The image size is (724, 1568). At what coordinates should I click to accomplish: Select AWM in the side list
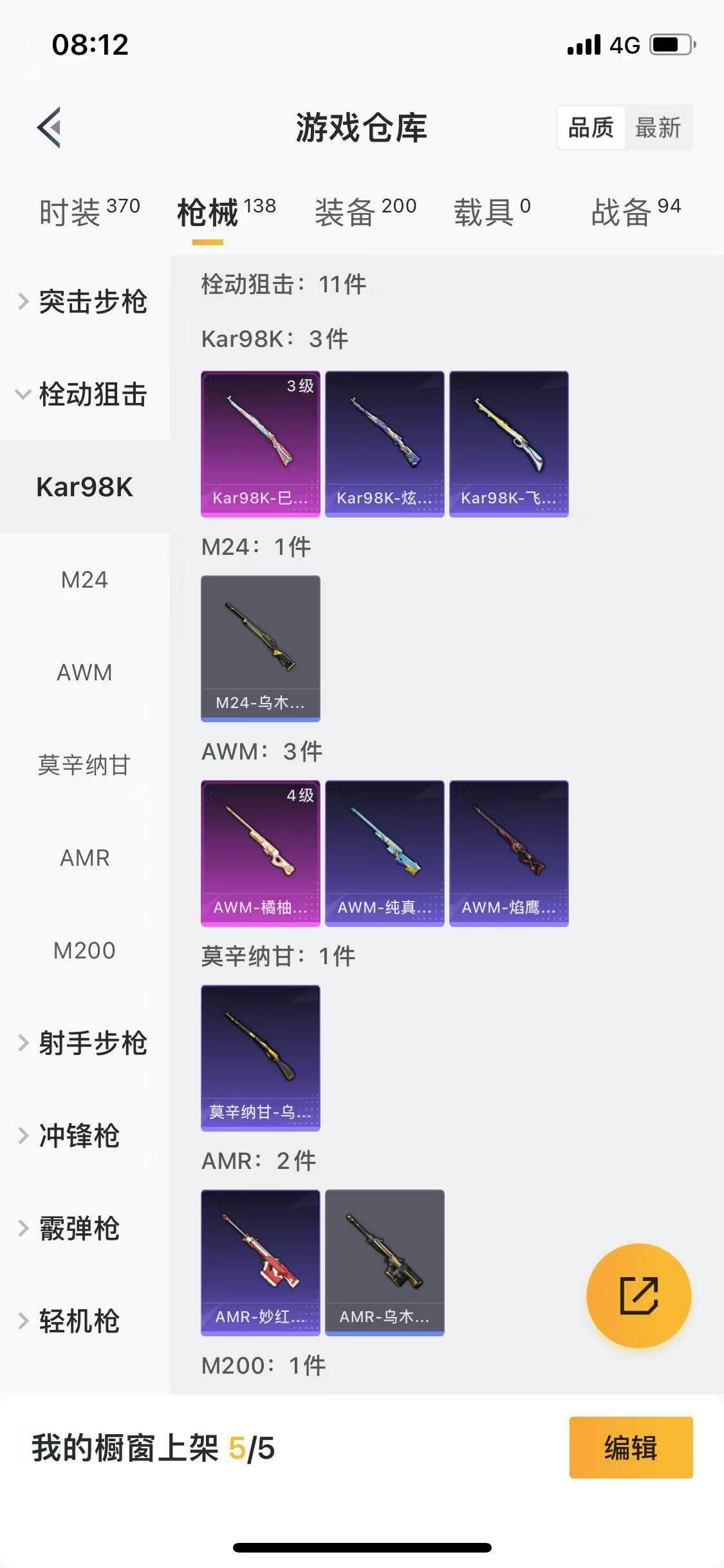click(84, 673)
